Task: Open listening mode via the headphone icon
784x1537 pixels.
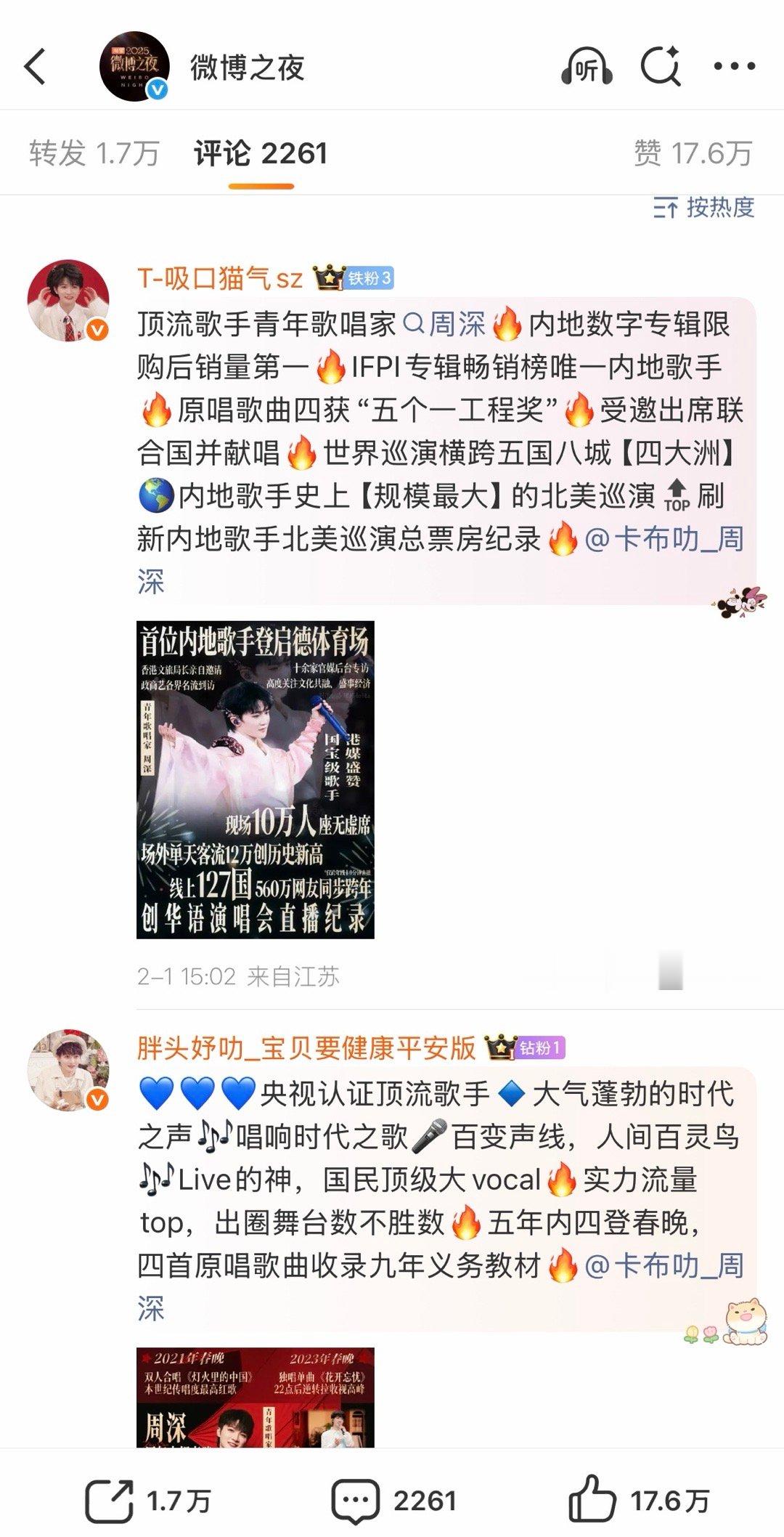Action: point(589,66)
